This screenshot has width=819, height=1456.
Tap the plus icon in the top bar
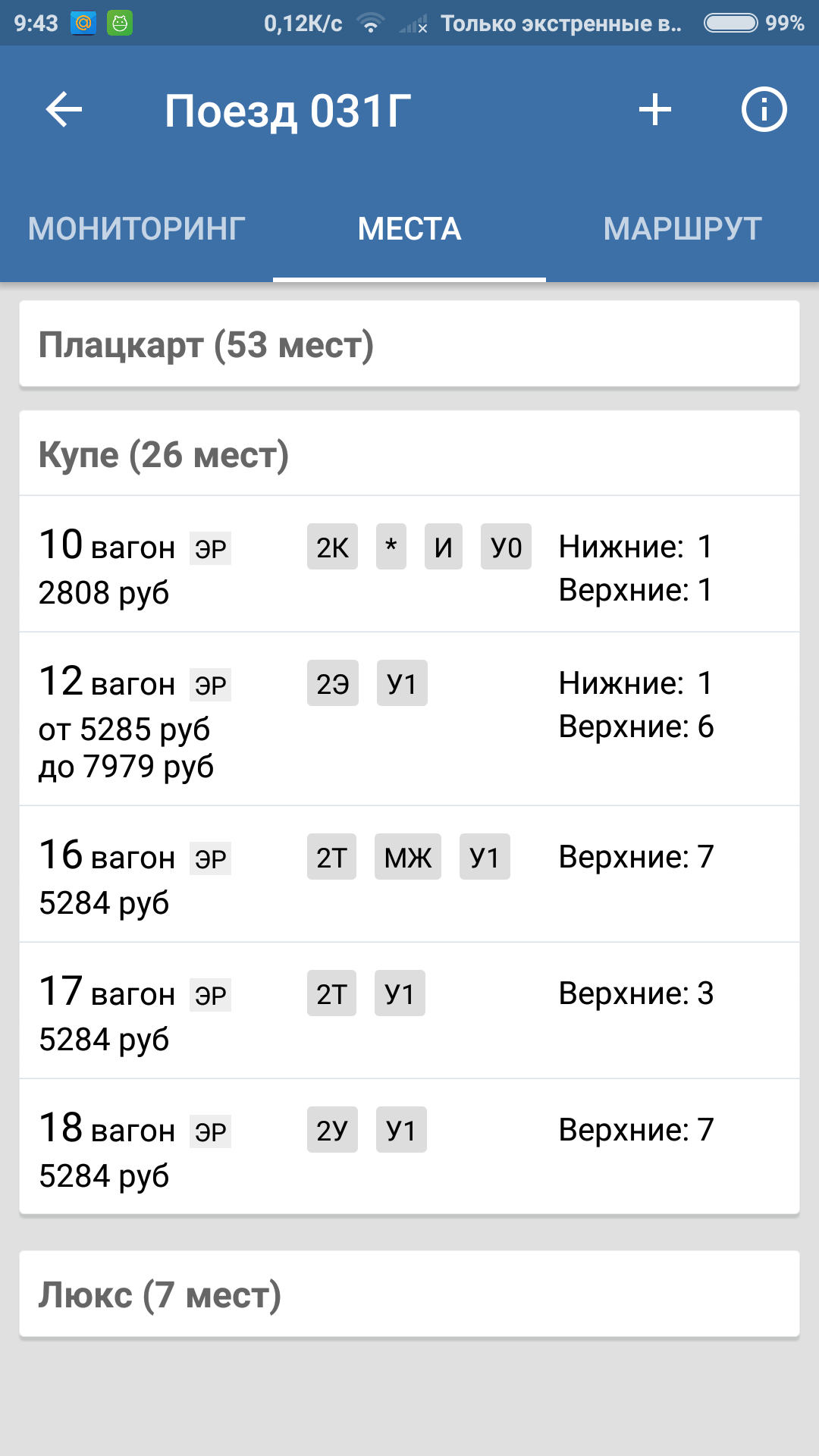coord(655,110)
